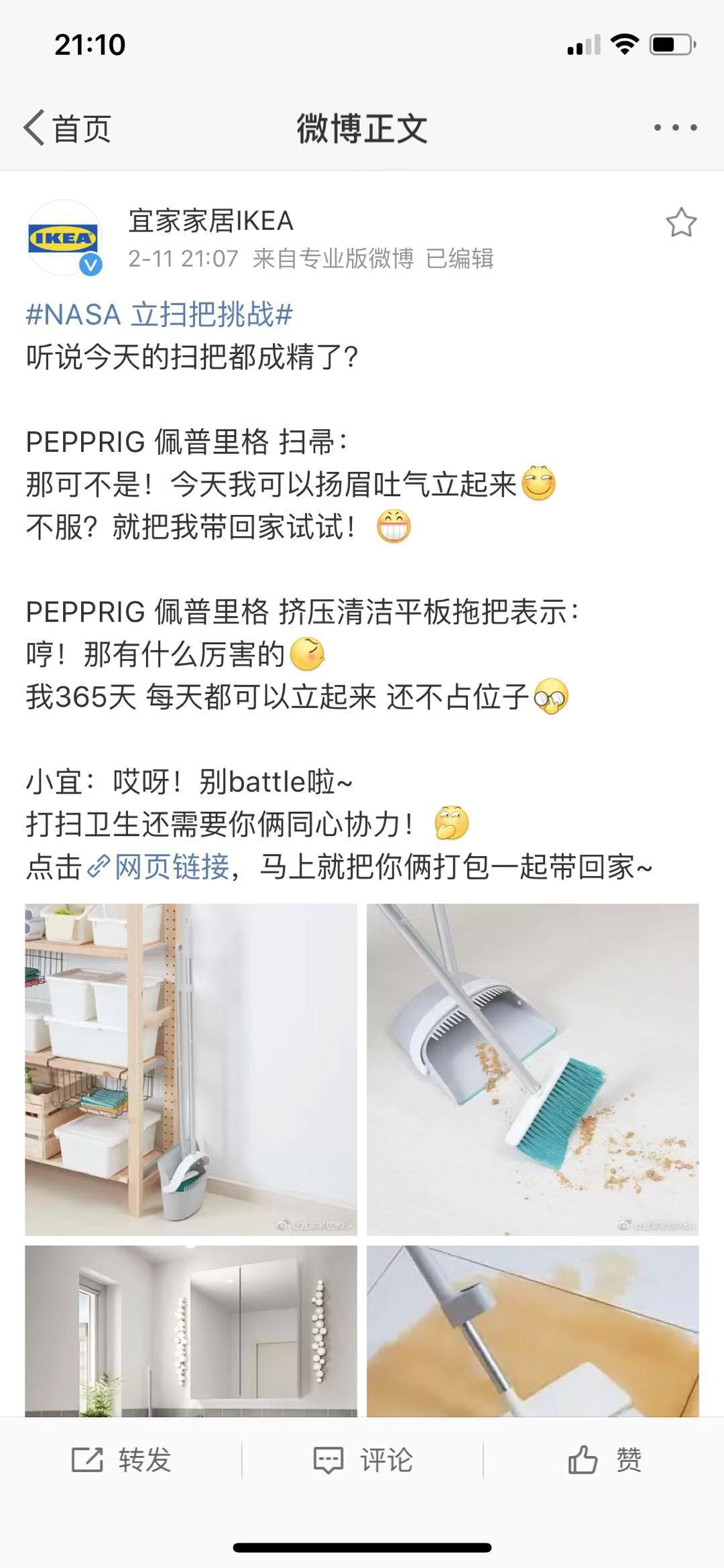Open 宜家家居IKEA profile avatar
The width and height of the screenshot is (724, 1568).
[x=64, y=237]
